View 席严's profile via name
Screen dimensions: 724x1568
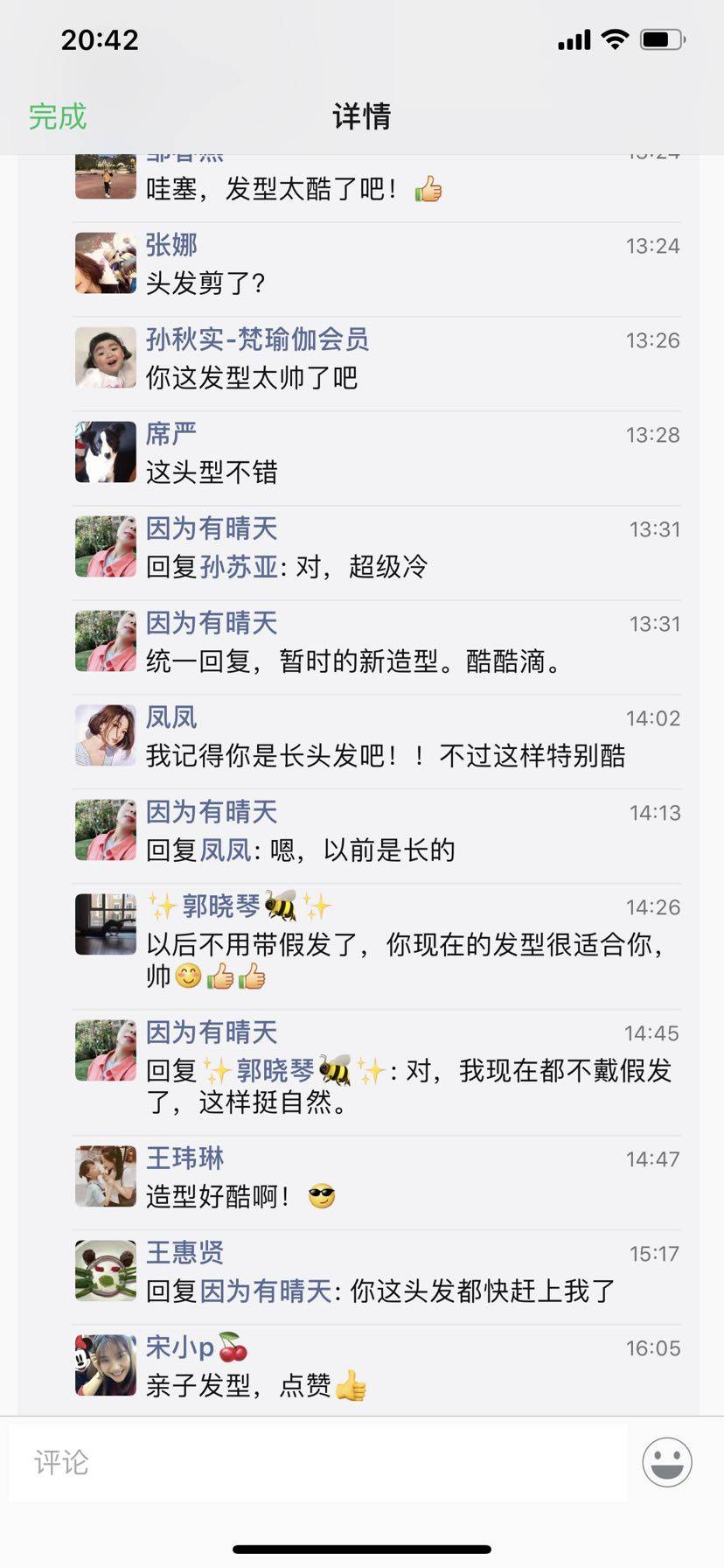pos(171,434)
